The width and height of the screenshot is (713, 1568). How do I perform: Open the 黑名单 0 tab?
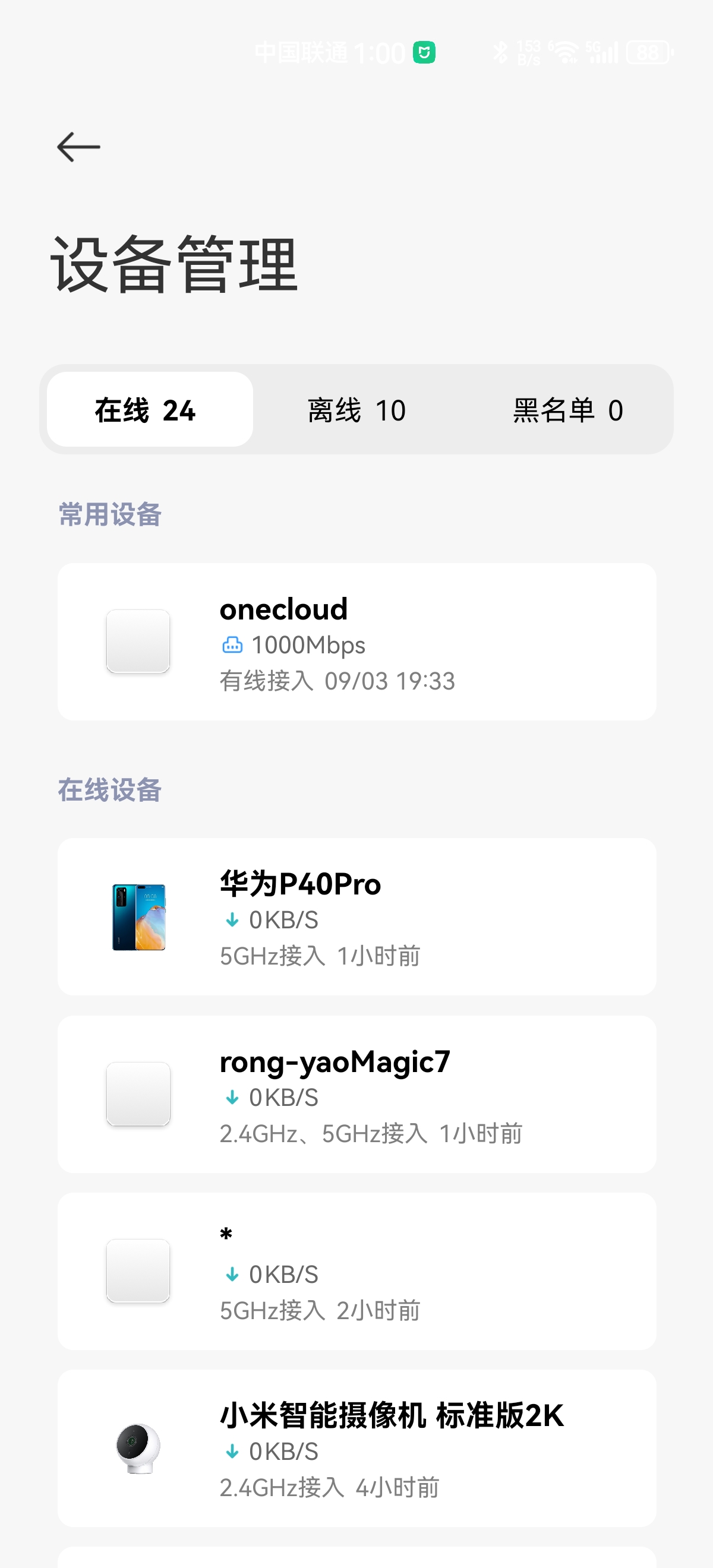pos(567,410)
